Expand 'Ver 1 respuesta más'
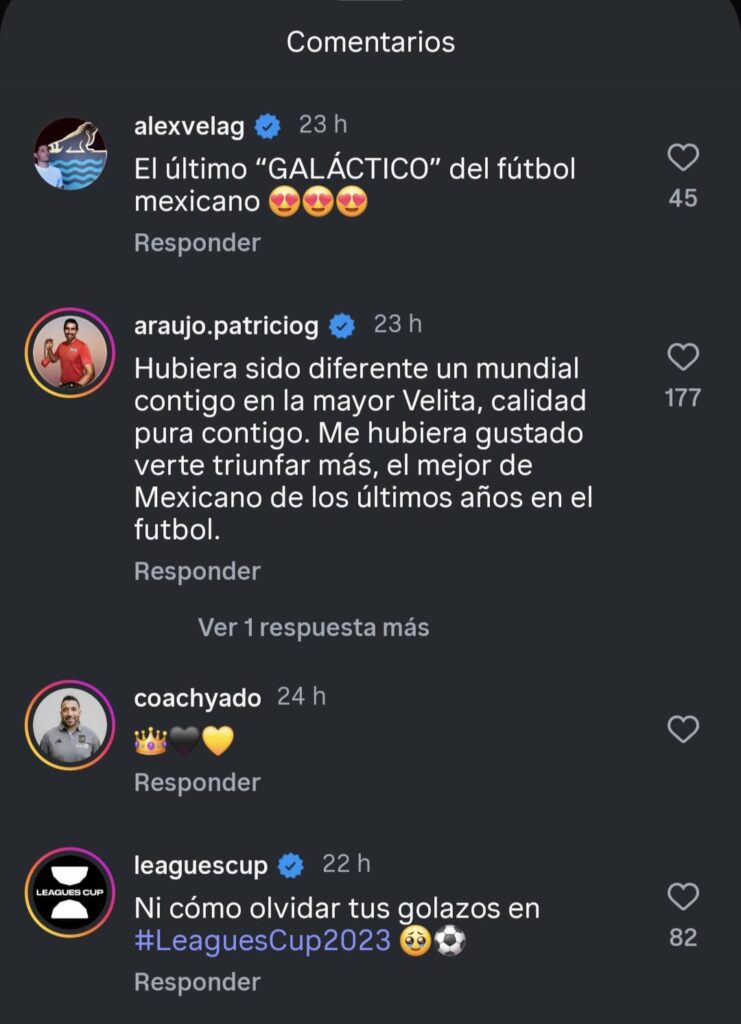 click(x=313, y=627)
